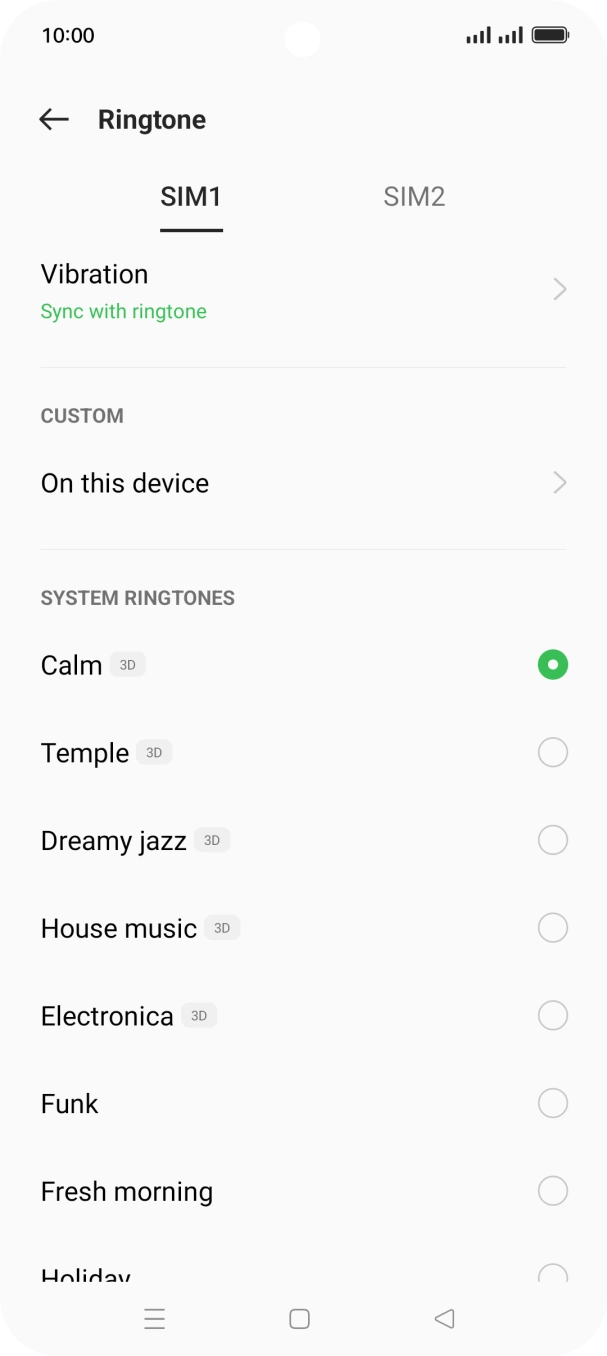607x1356 pixels.
Task: Choose Temple as the ringtone
Action: (x=552, y=753)
